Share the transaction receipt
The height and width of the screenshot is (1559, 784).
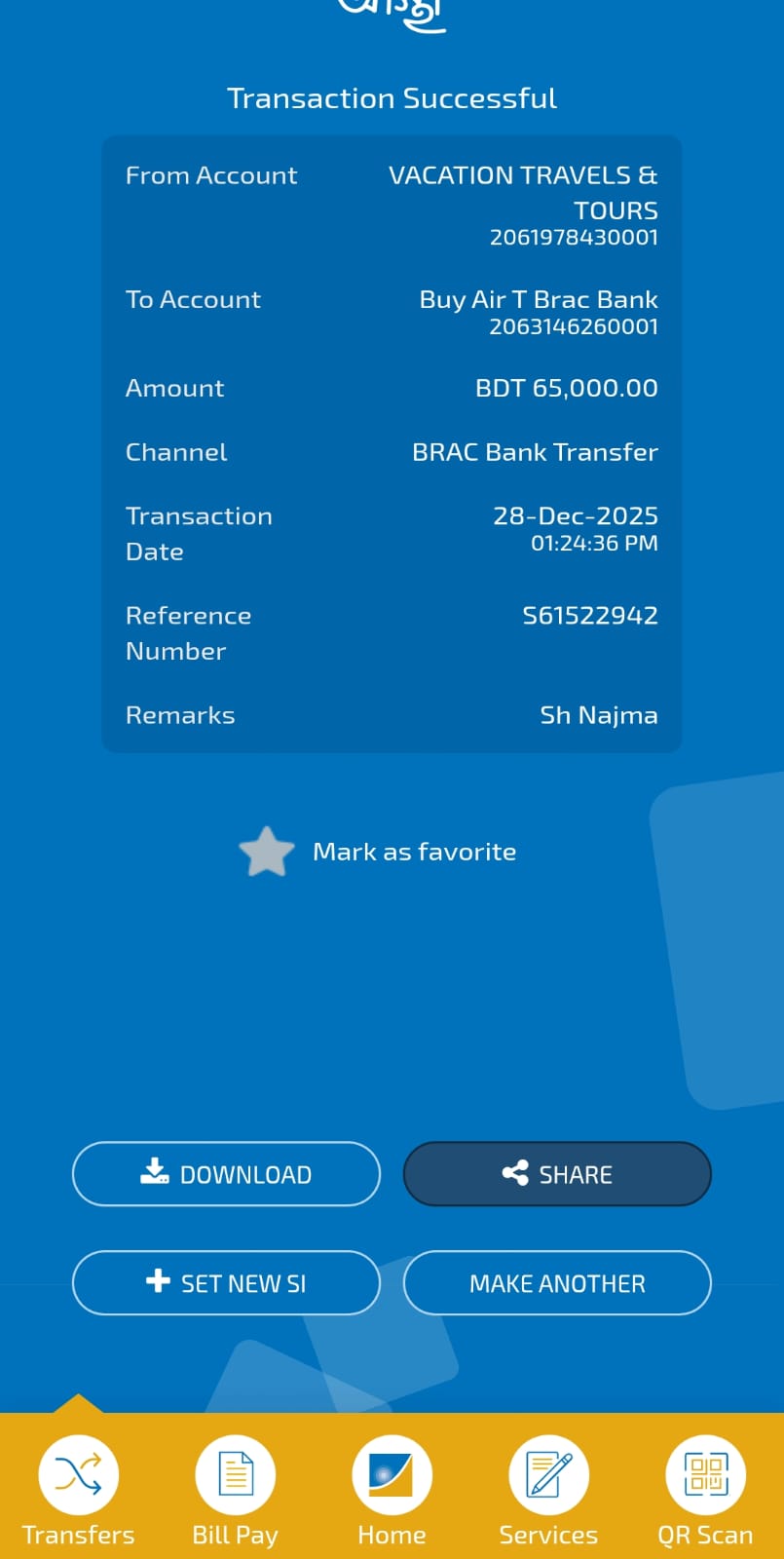point(557,1174)
